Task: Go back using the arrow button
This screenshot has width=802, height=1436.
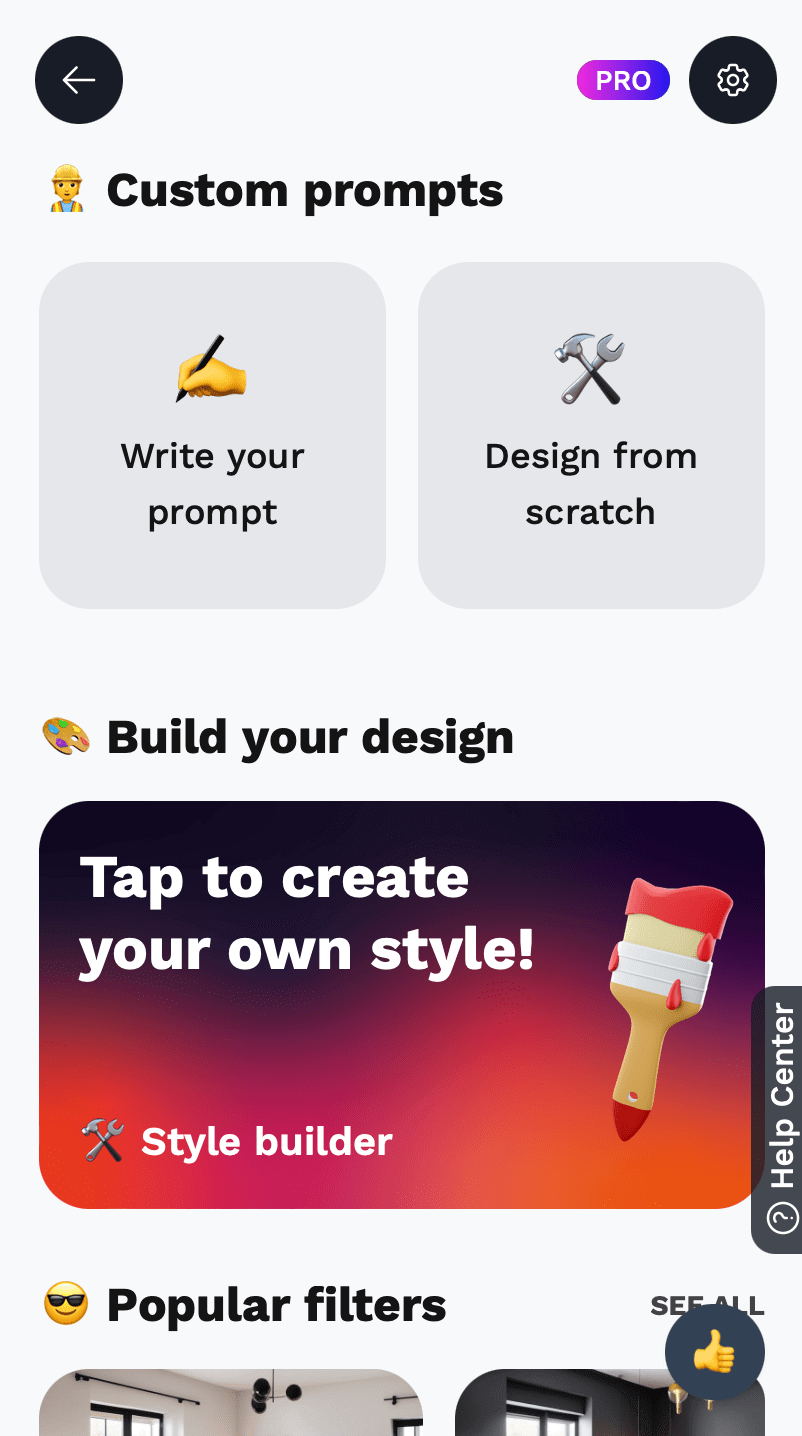Action: tap(79, 80)
